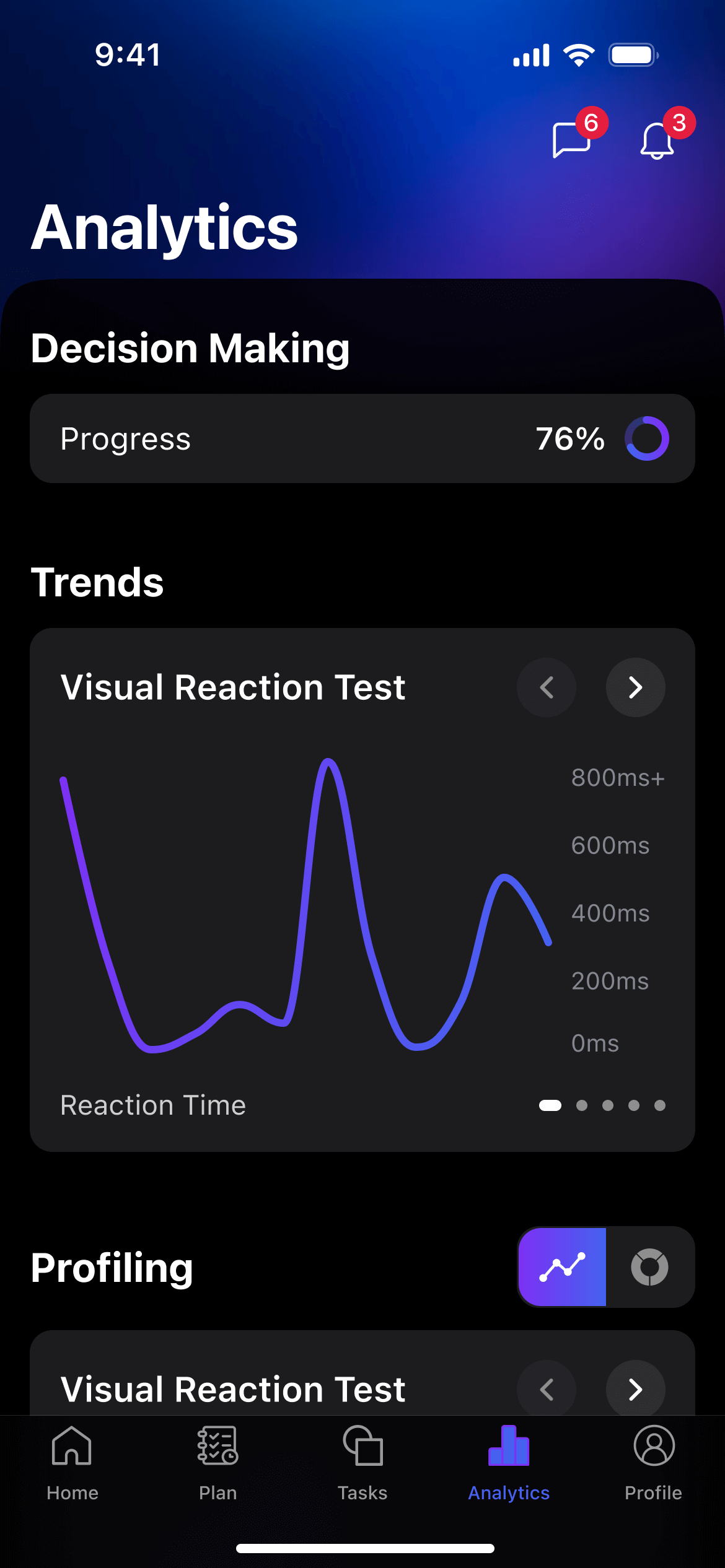The width and height of the screenshot is (725, 1568).
Task: Open the Decision Making Progress card
Action: [x=362, y=438]
